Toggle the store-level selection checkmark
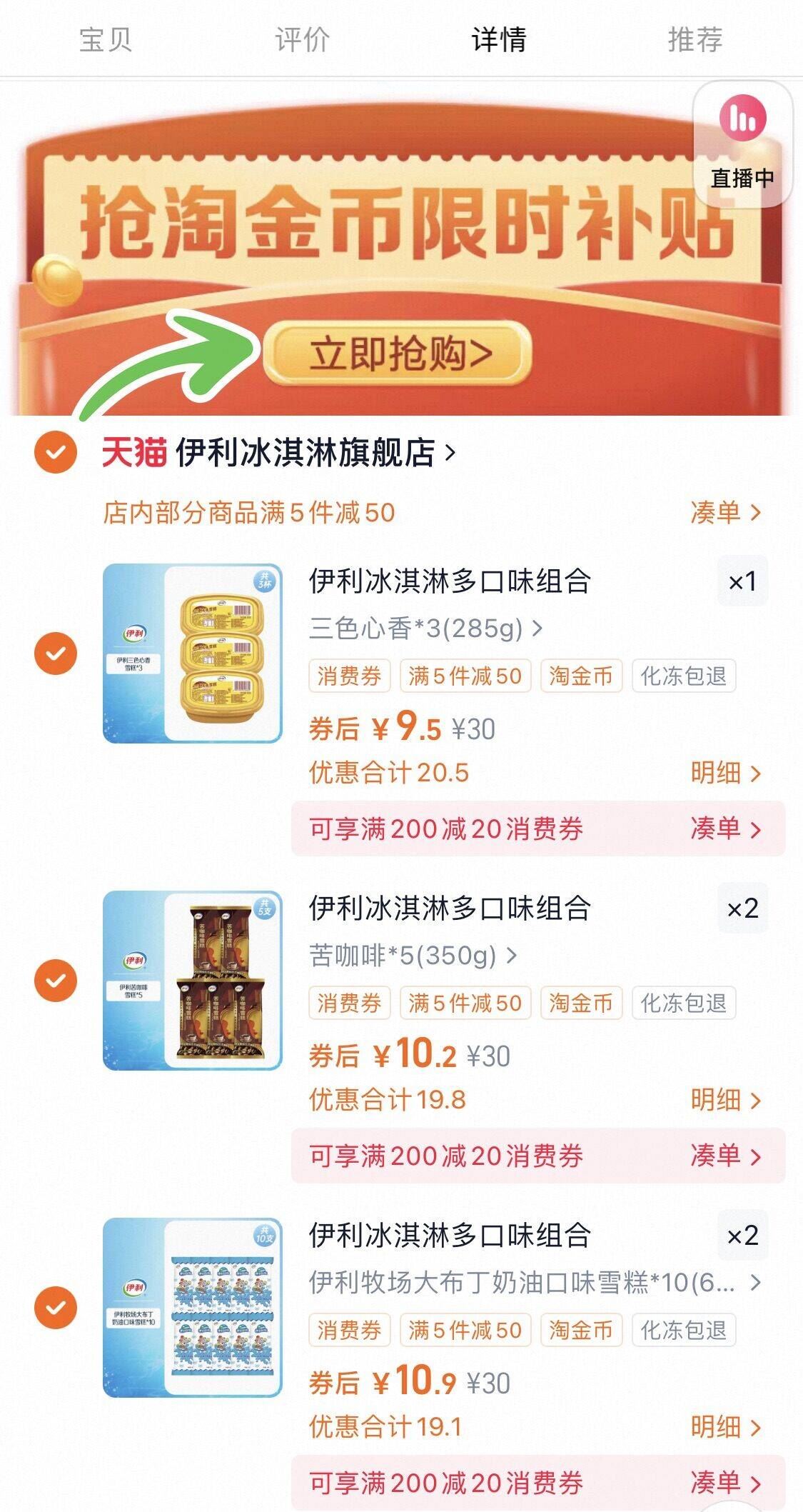Viewport: 803px width, 1512px height. click(56, 450)
